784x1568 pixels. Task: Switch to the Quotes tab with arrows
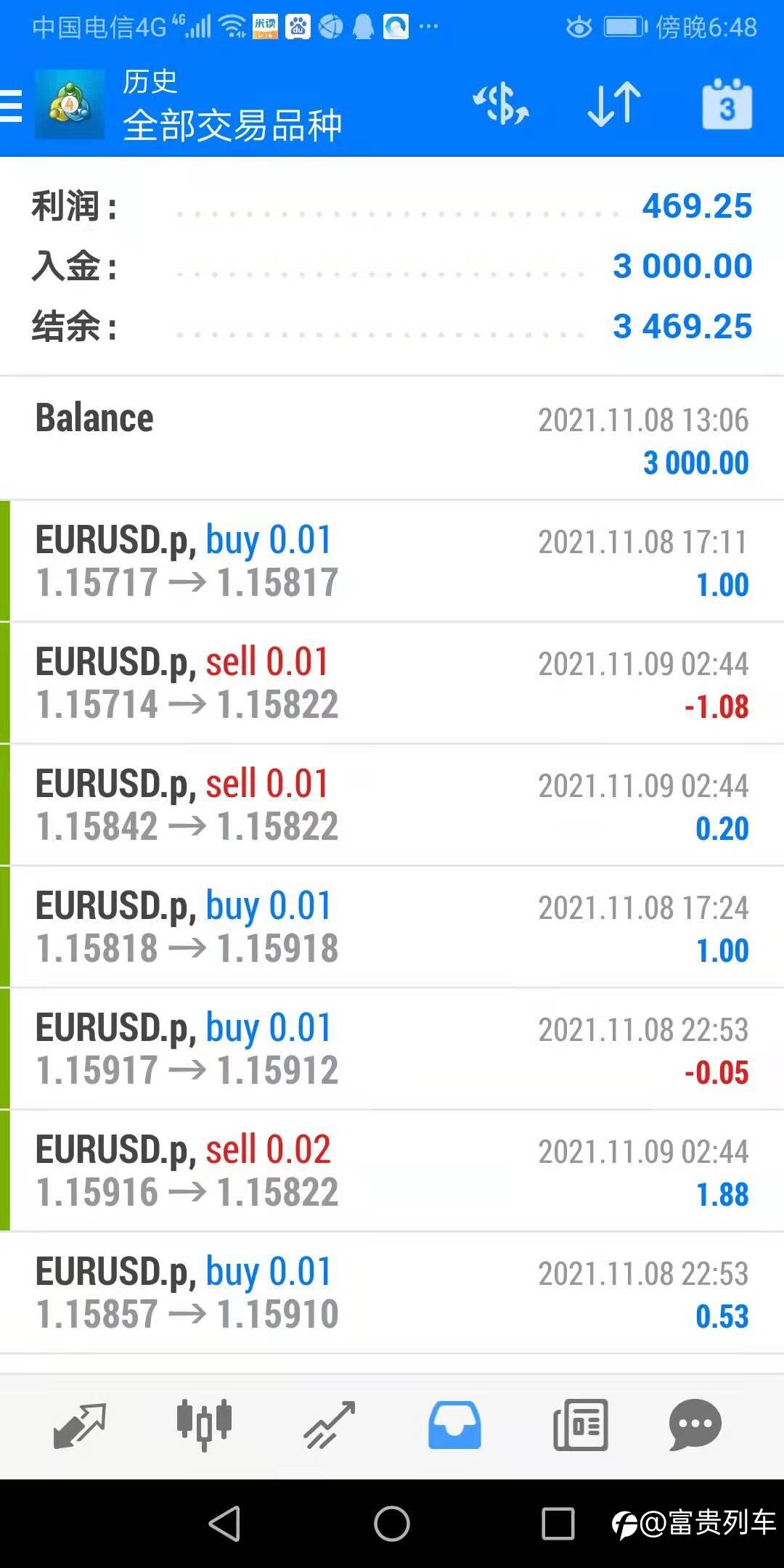pyautogui.click(x=80, y=1425)
